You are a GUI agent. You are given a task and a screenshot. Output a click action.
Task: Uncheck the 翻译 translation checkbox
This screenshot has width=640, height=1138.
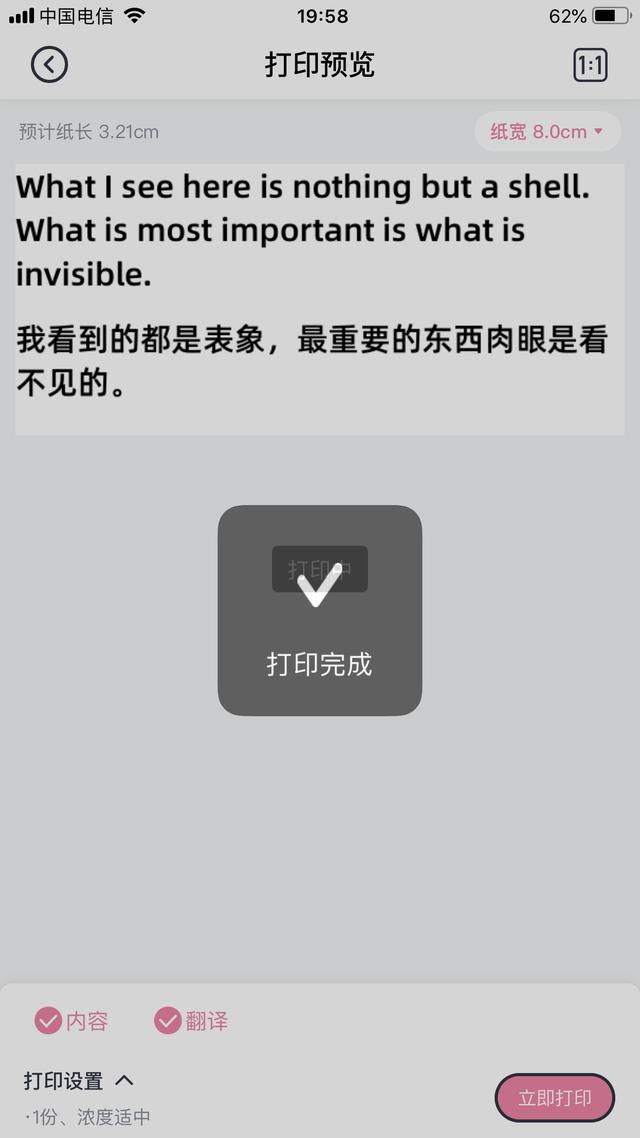pyautogui.click(x=168, y=1021)
